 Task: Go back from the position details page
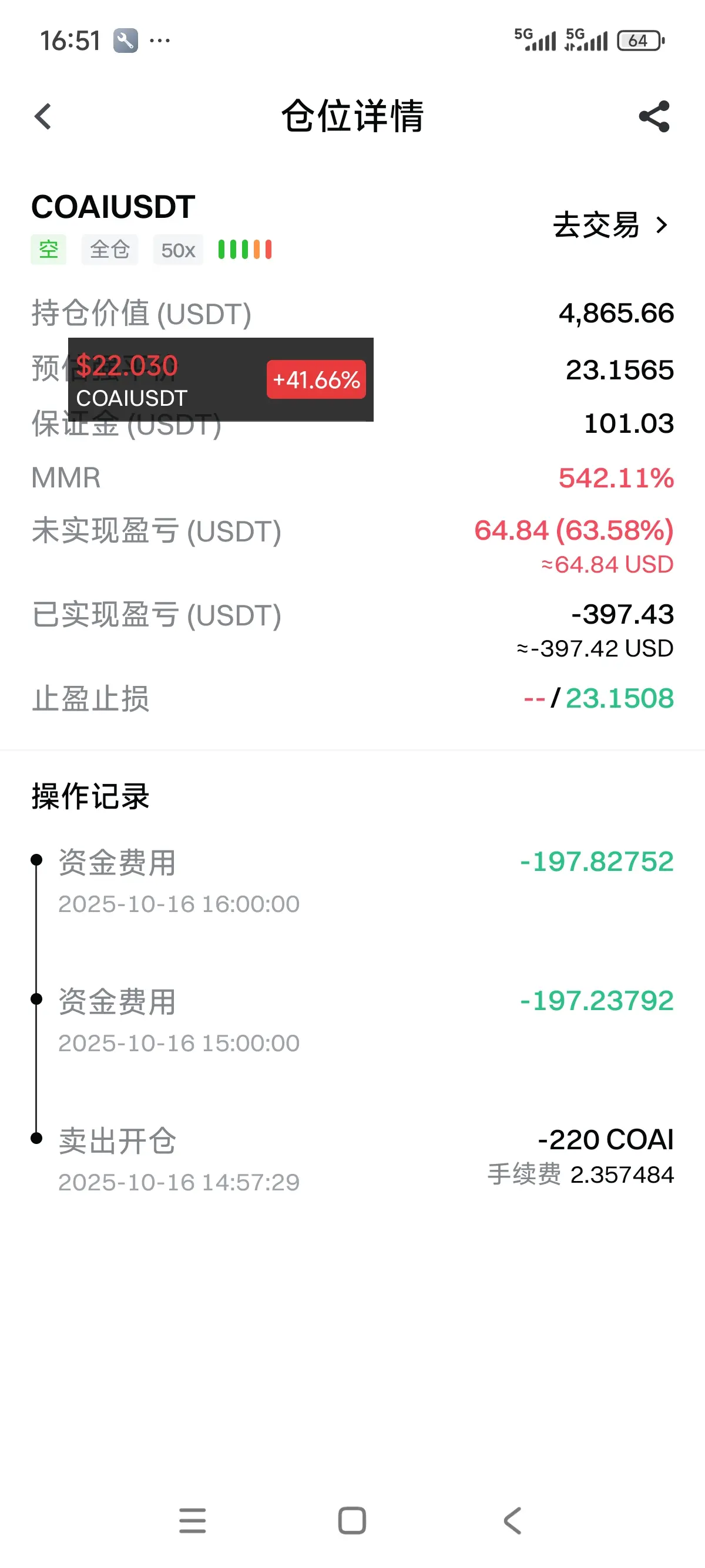(43, 116)
